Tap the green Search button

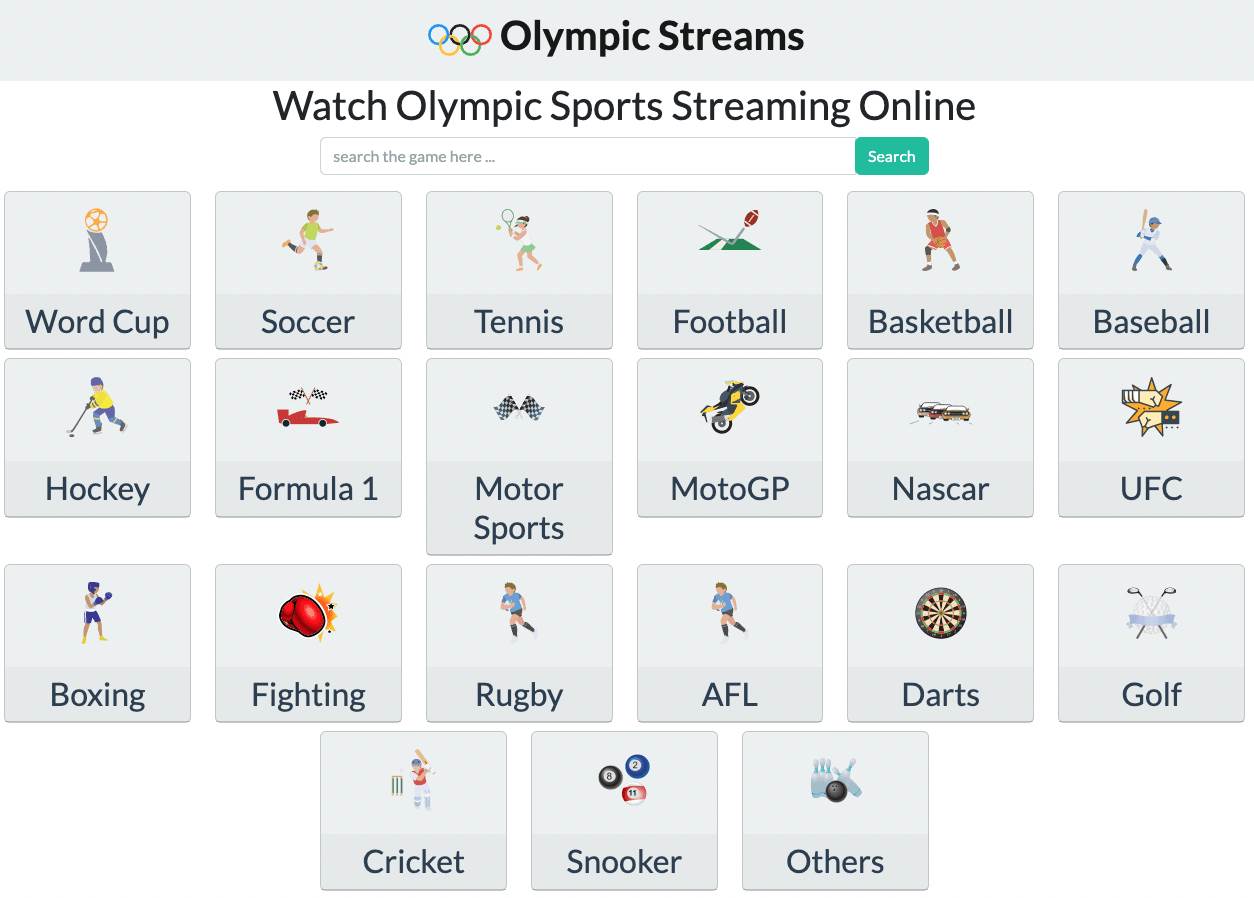tap(891, 157)
